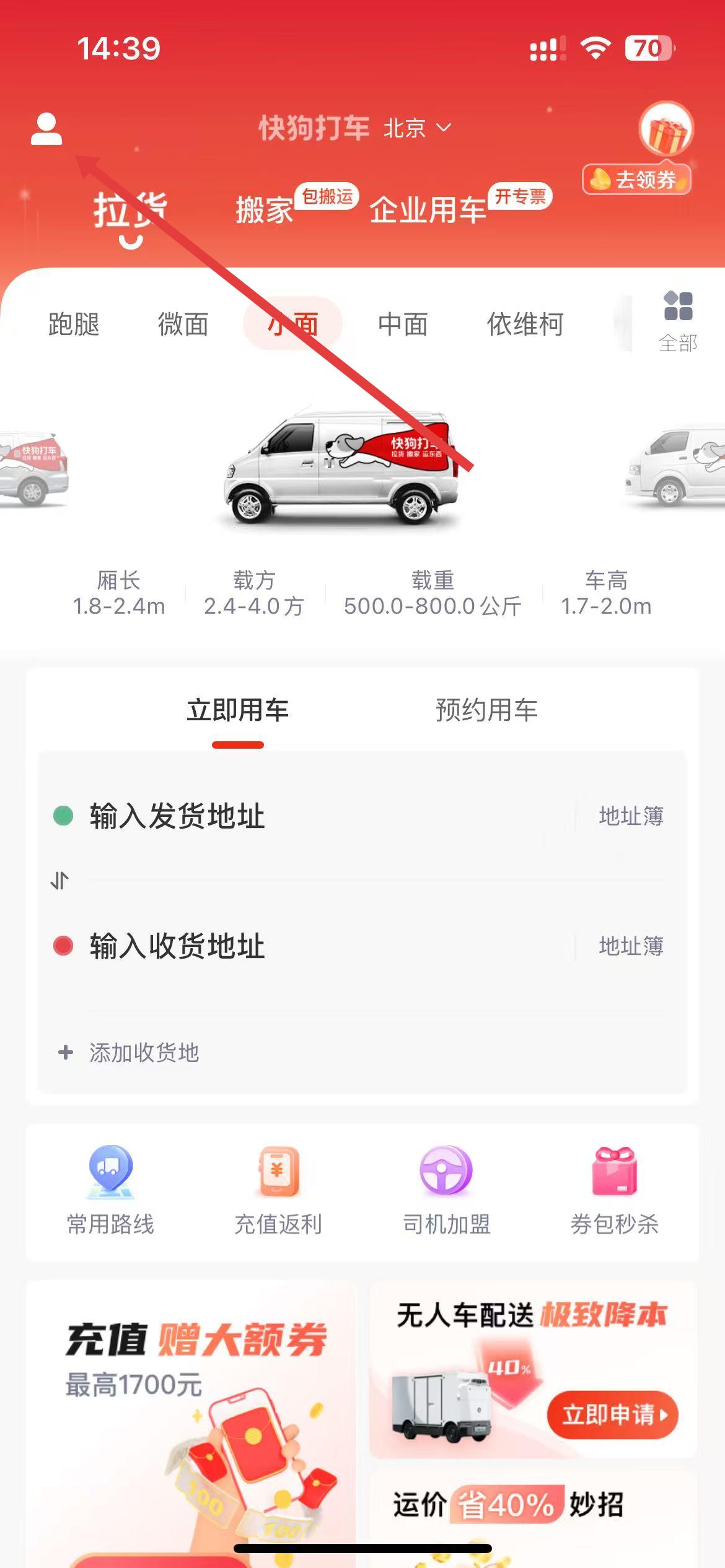Switch to the 企业用车 service tab

tap(428, 209)
